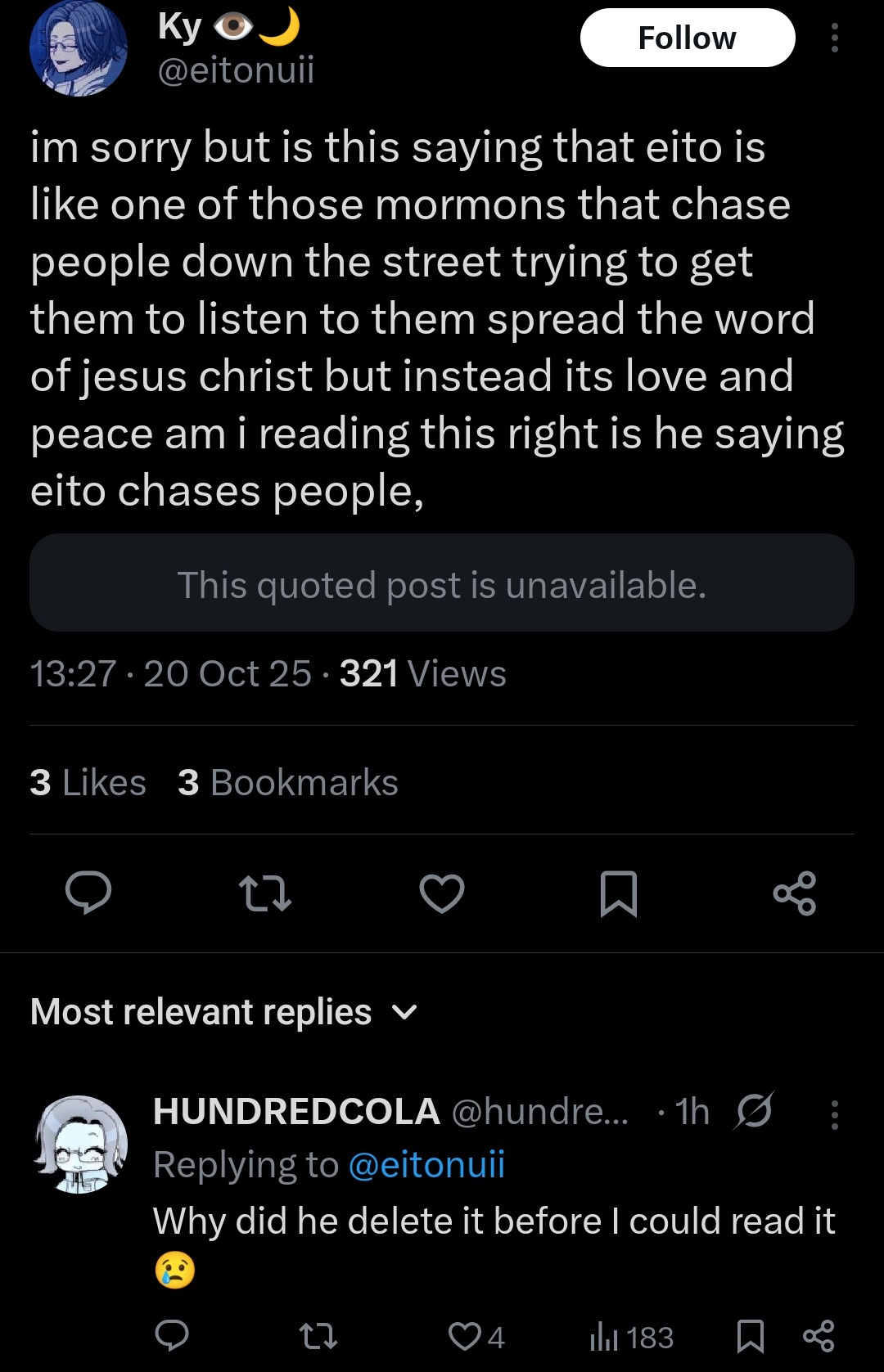Open Ky's profile picture
The height and width of the screenshot is (1372, 884).
point(79,49)
